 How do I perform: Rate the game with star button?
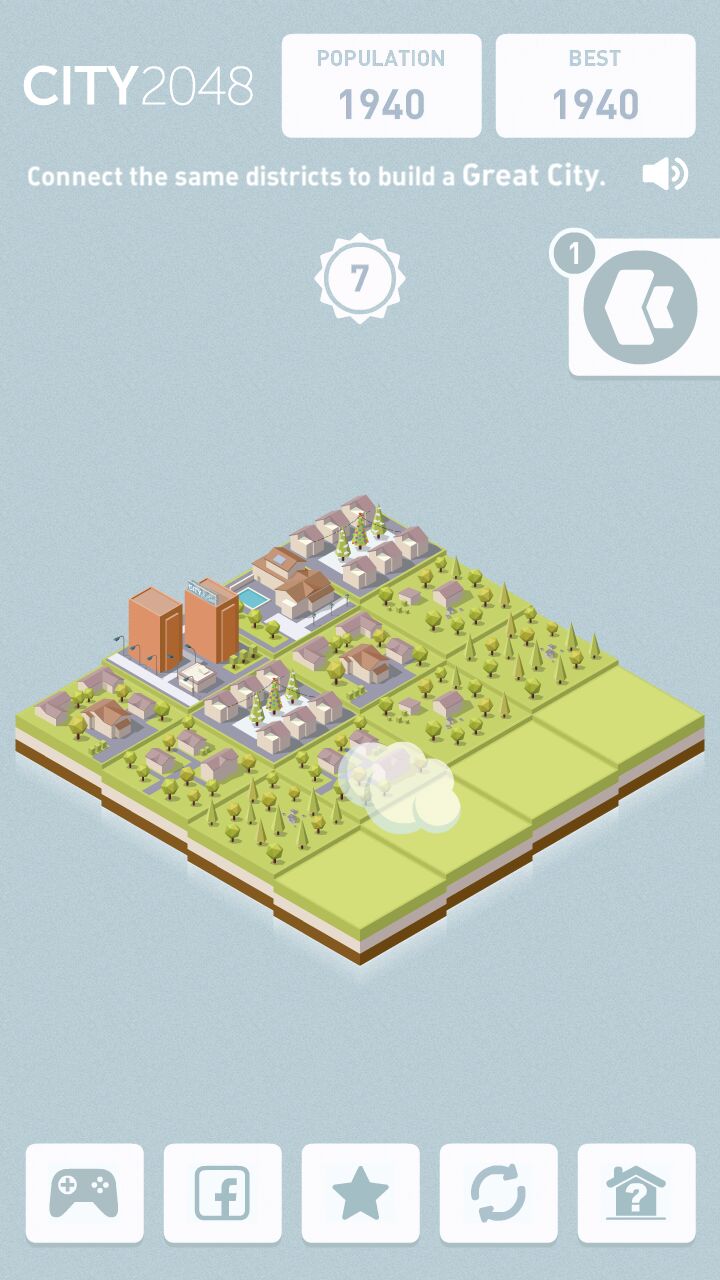coord(360,1193)
